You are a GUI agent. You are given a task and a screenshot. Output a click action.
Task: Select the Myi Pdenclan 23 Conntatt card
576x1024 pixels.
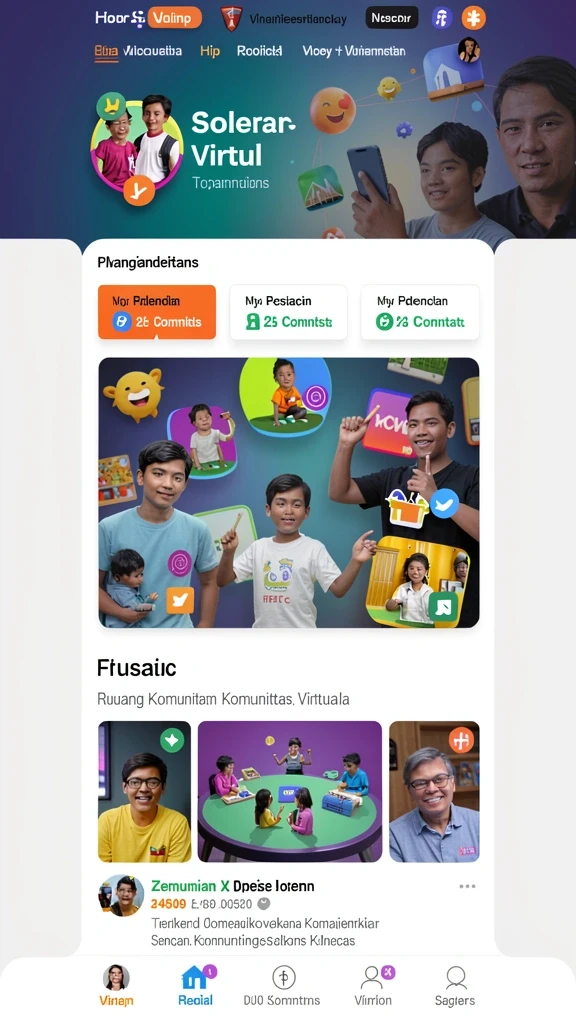click(x=420, y=312)
